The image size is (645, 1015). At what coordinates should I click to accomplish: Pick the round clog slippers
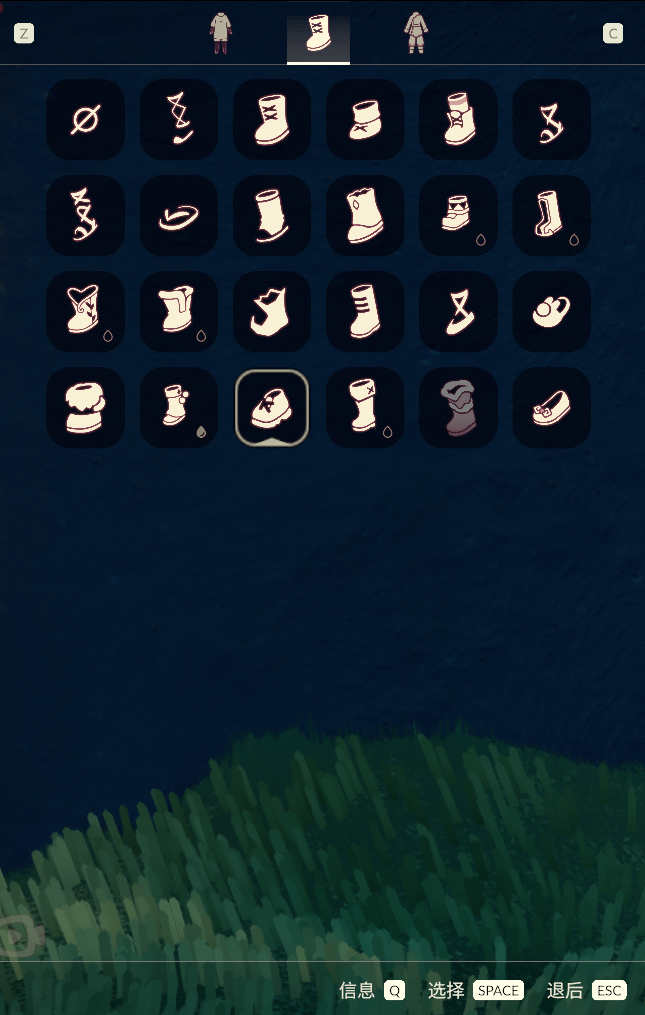tap(552, 312)
